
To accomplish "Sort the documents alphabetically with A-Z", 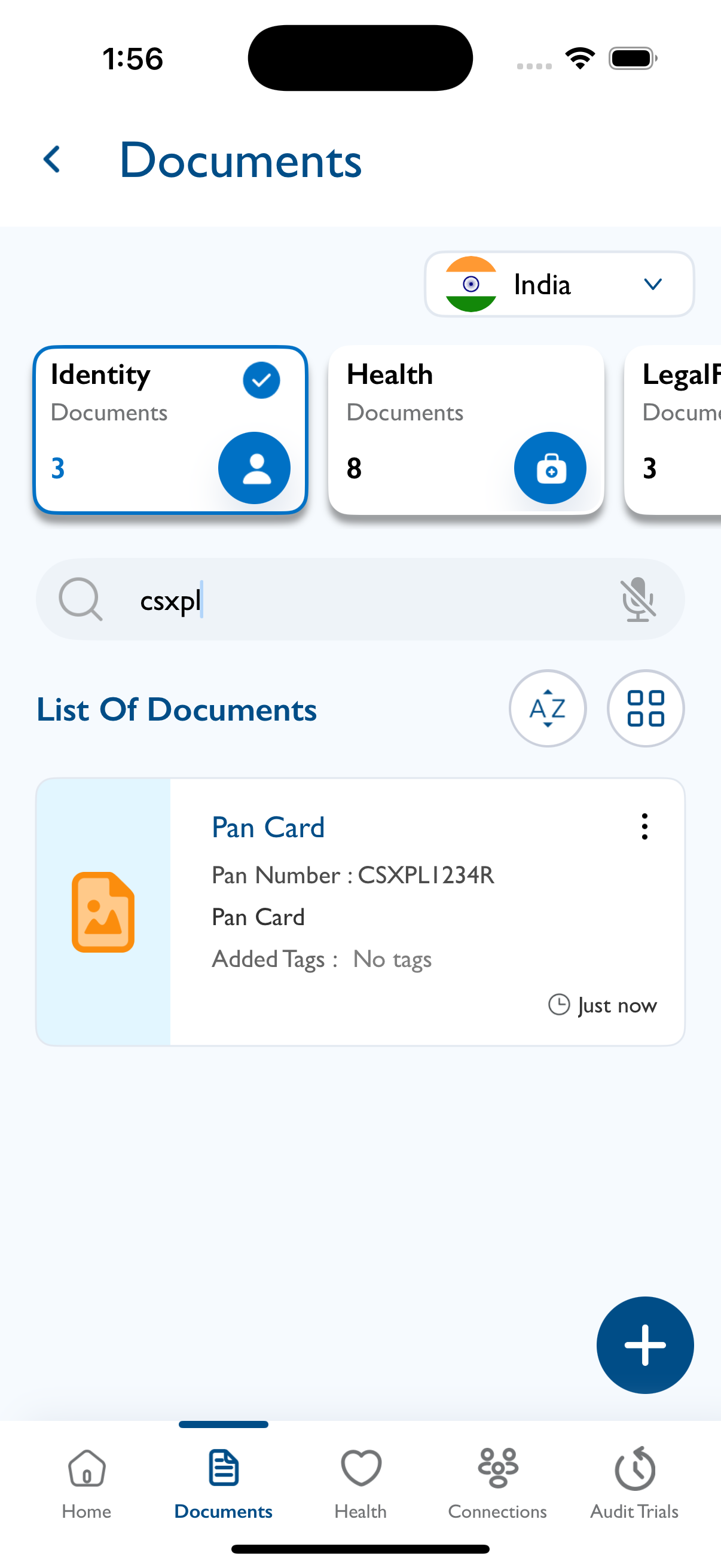I will pos(548,709).
